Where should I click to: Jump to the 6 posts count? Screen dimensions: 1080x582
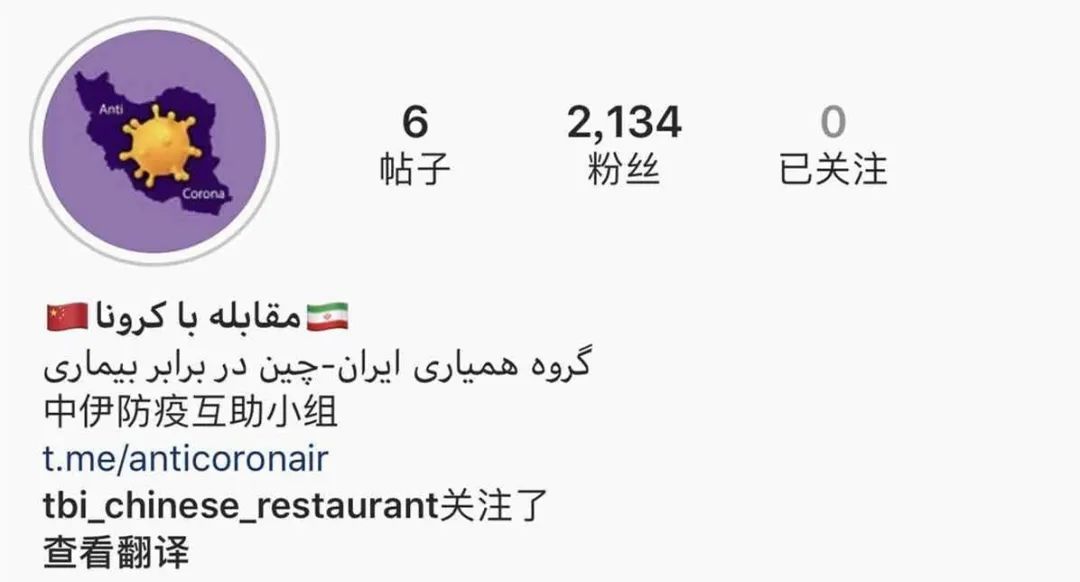(x=415, y=145)
